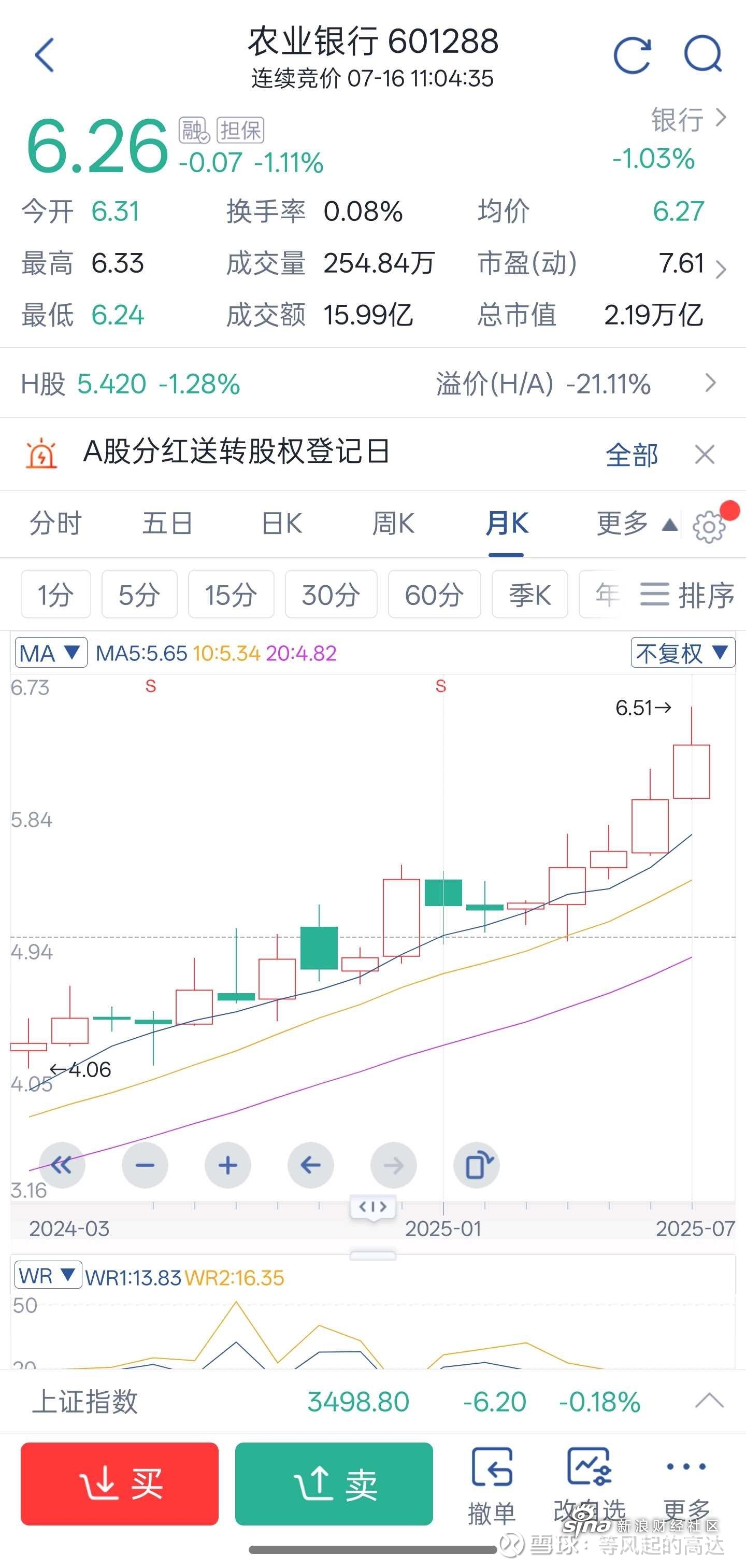The height and width of the screenshot is (1568, 746).
Task: Open the H股 premium details row
Action: tap(373, 384)
